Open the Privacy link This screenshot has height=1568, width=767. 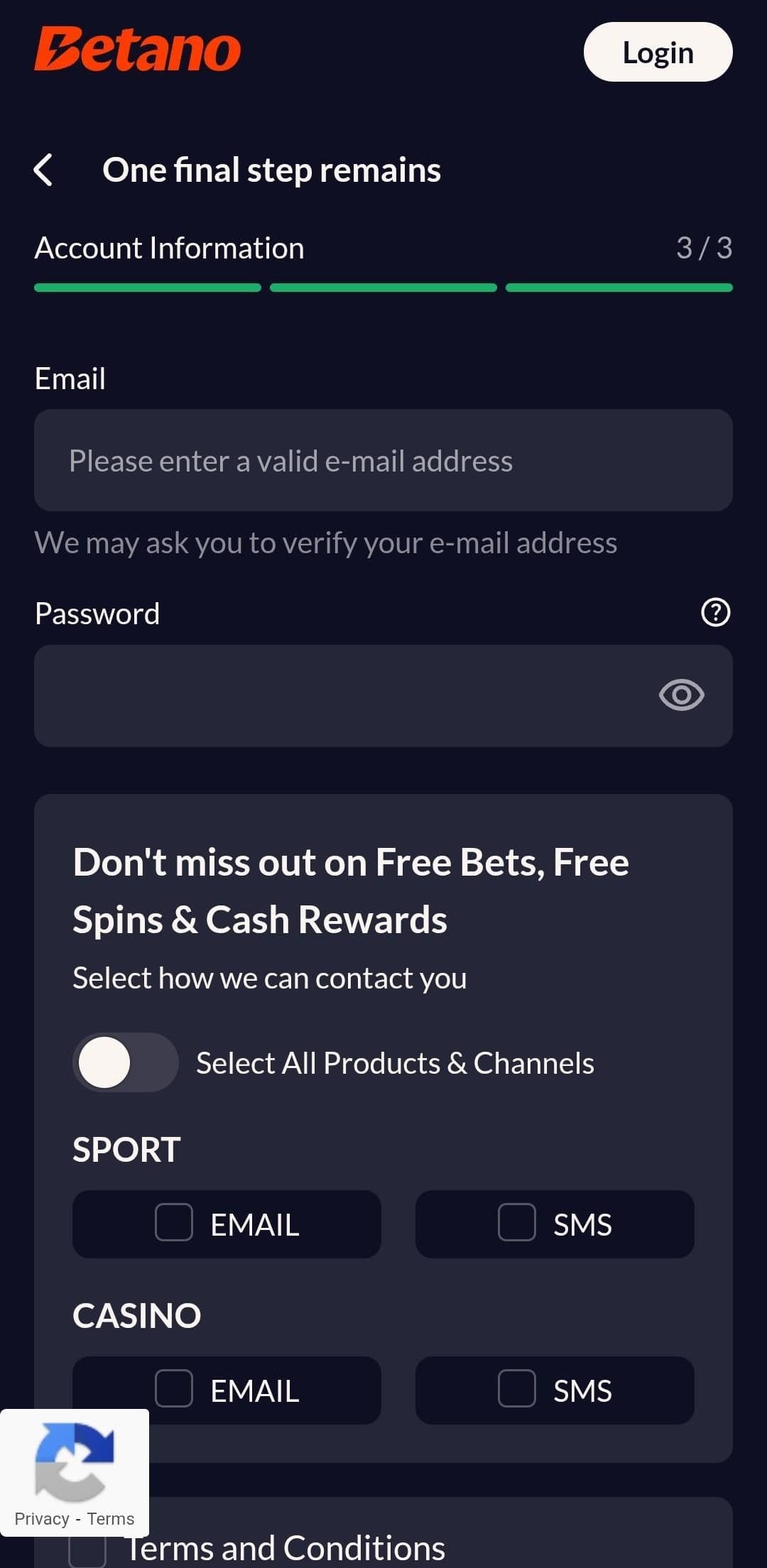pos(40,1520)
